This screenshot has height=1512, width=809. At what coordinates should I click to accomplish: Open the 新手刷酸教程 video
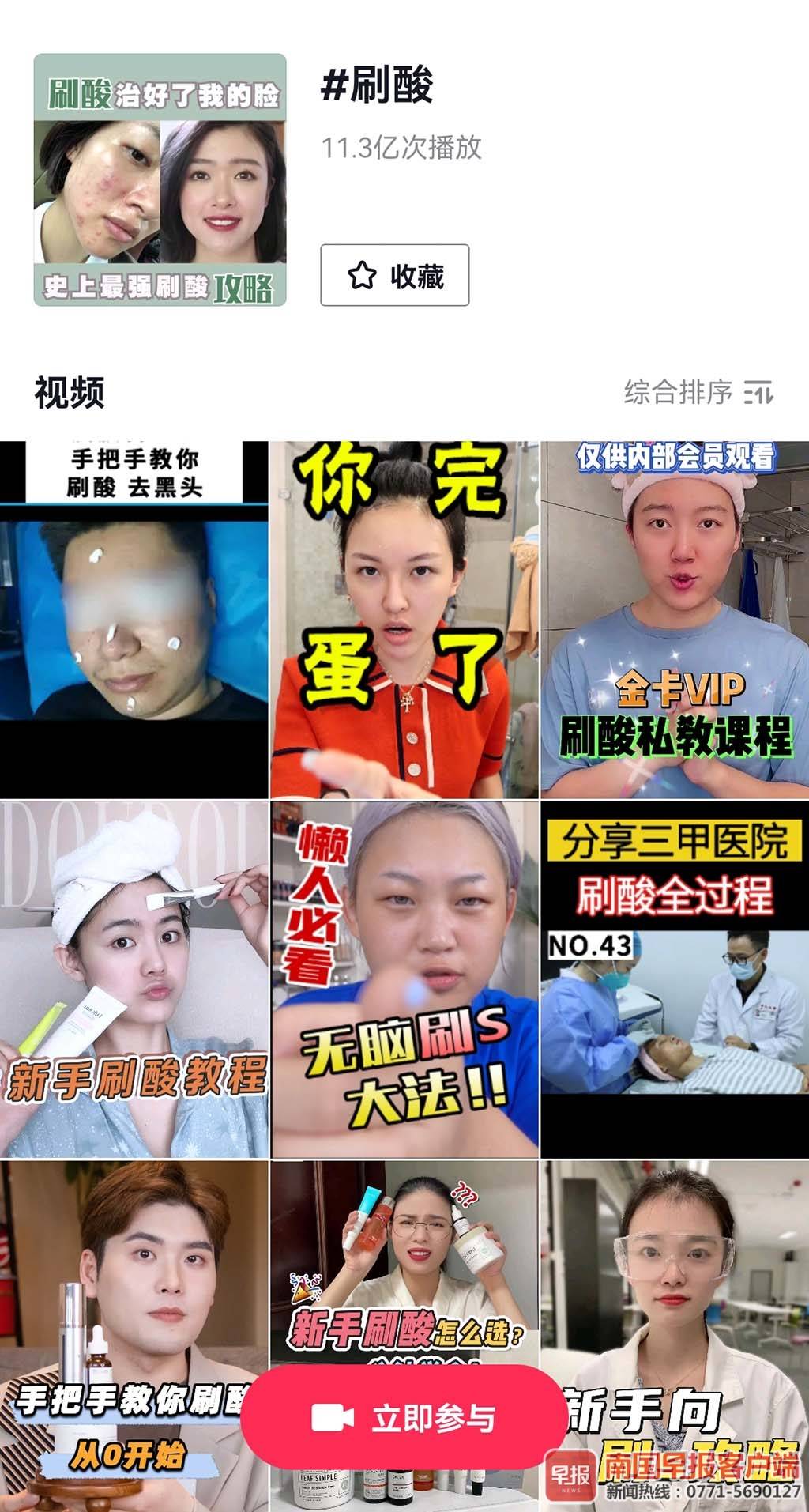click(134, 978)
